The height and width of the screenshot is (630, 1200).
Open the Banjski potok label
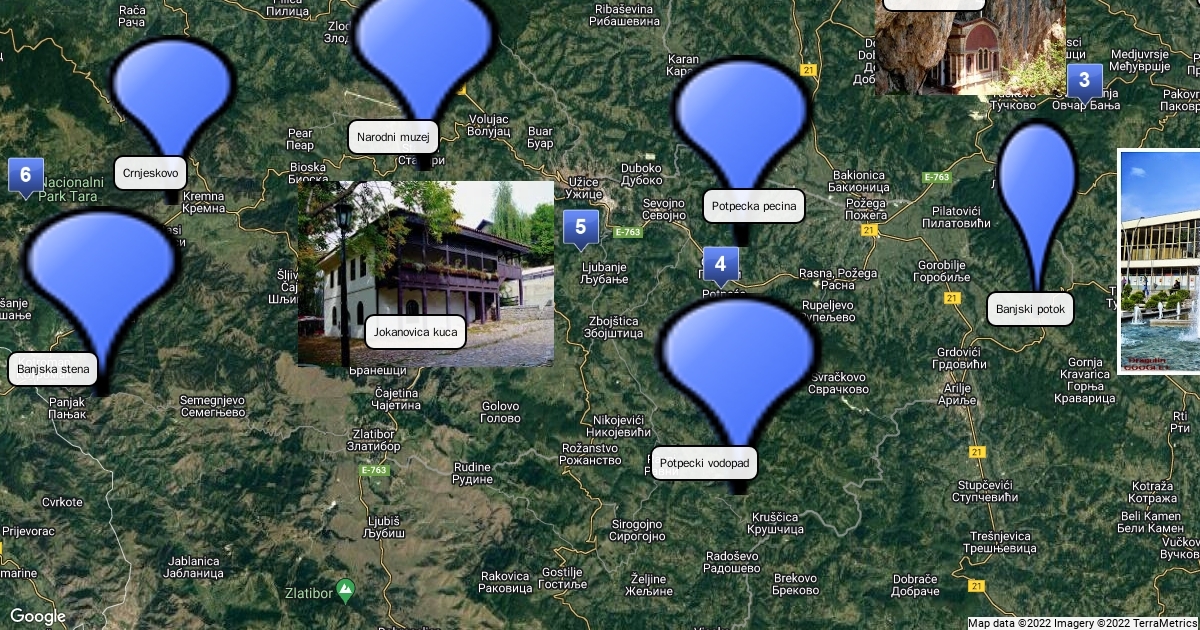(1030, 309)
